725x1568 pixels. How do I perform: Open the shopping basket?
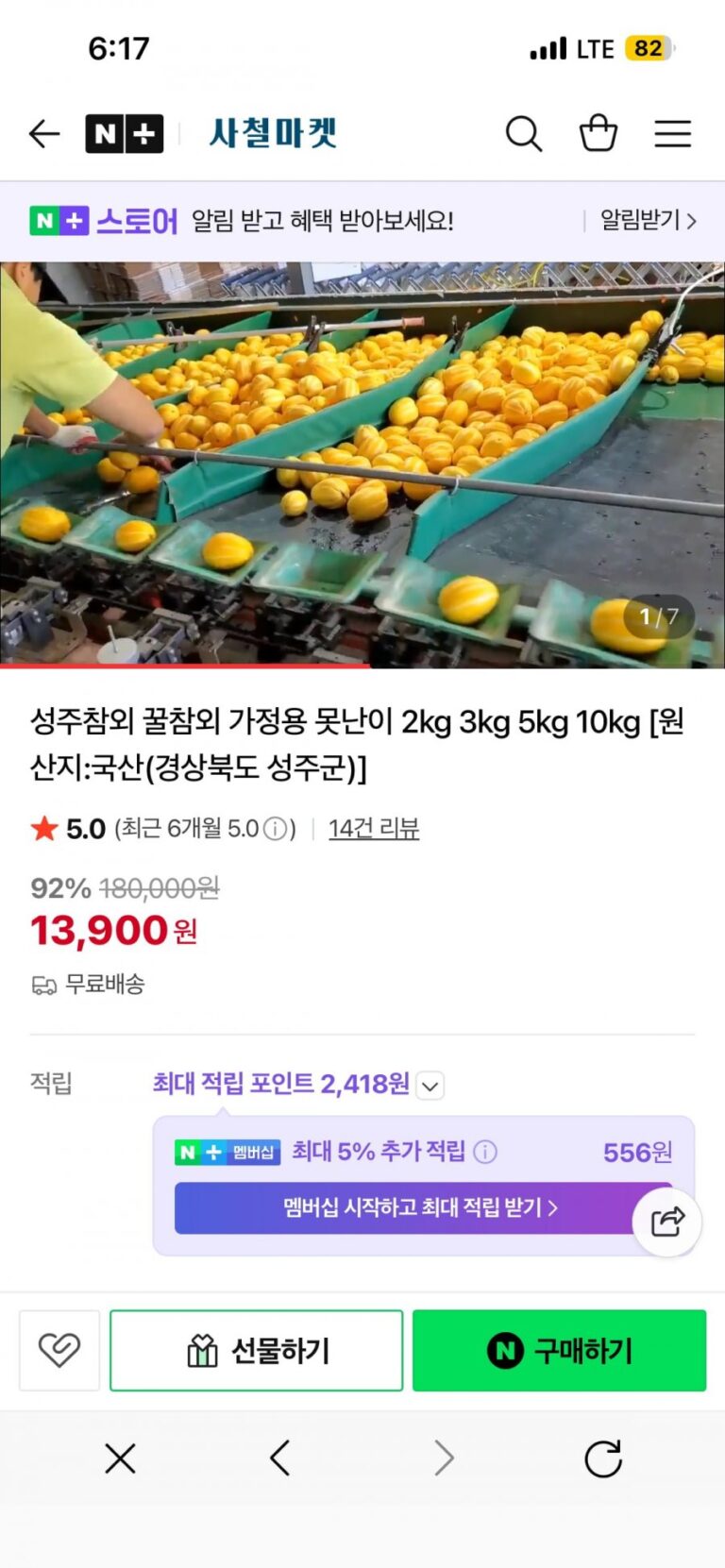[x=598, y=134]
